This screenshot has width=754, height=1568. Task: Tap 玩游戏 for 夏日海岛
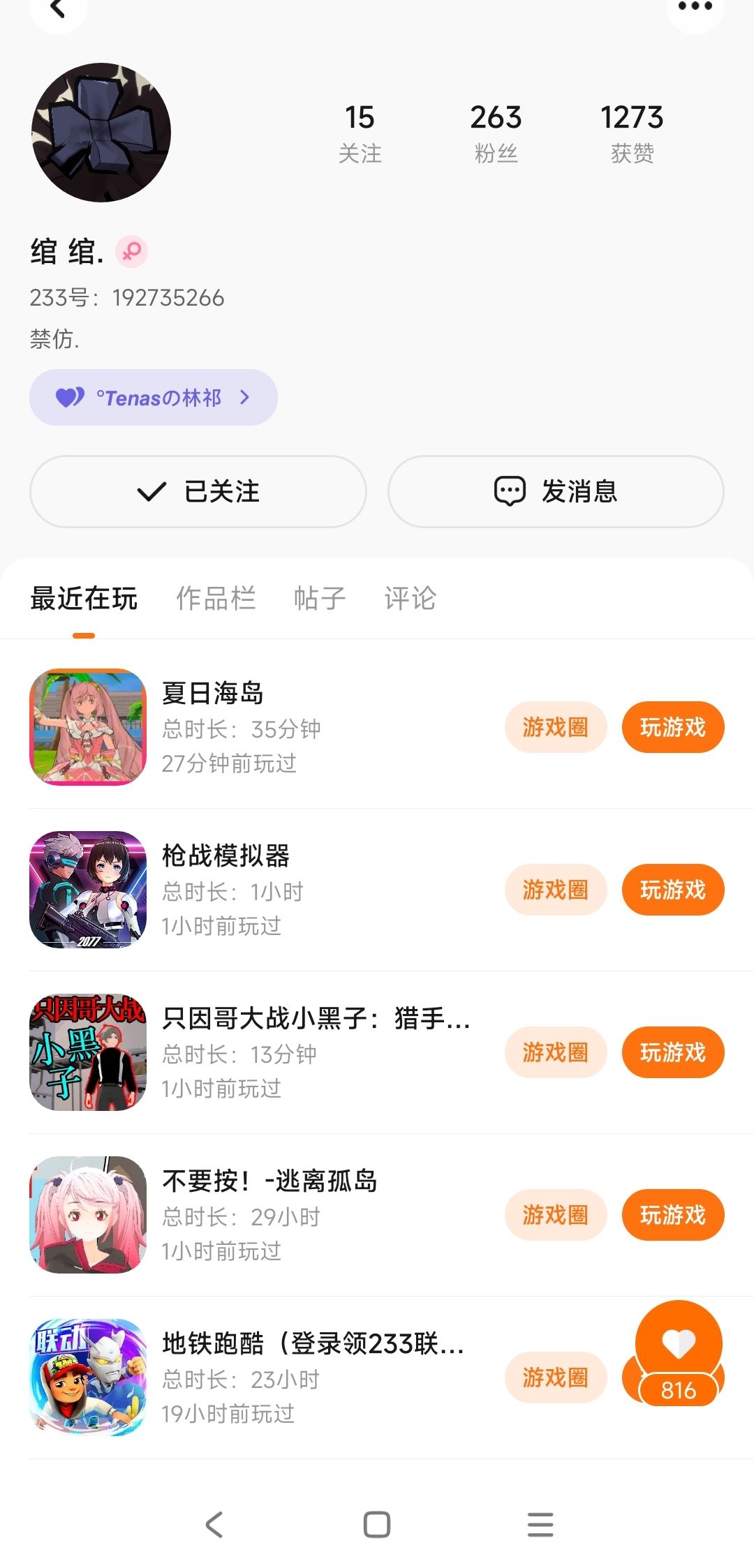673,727
